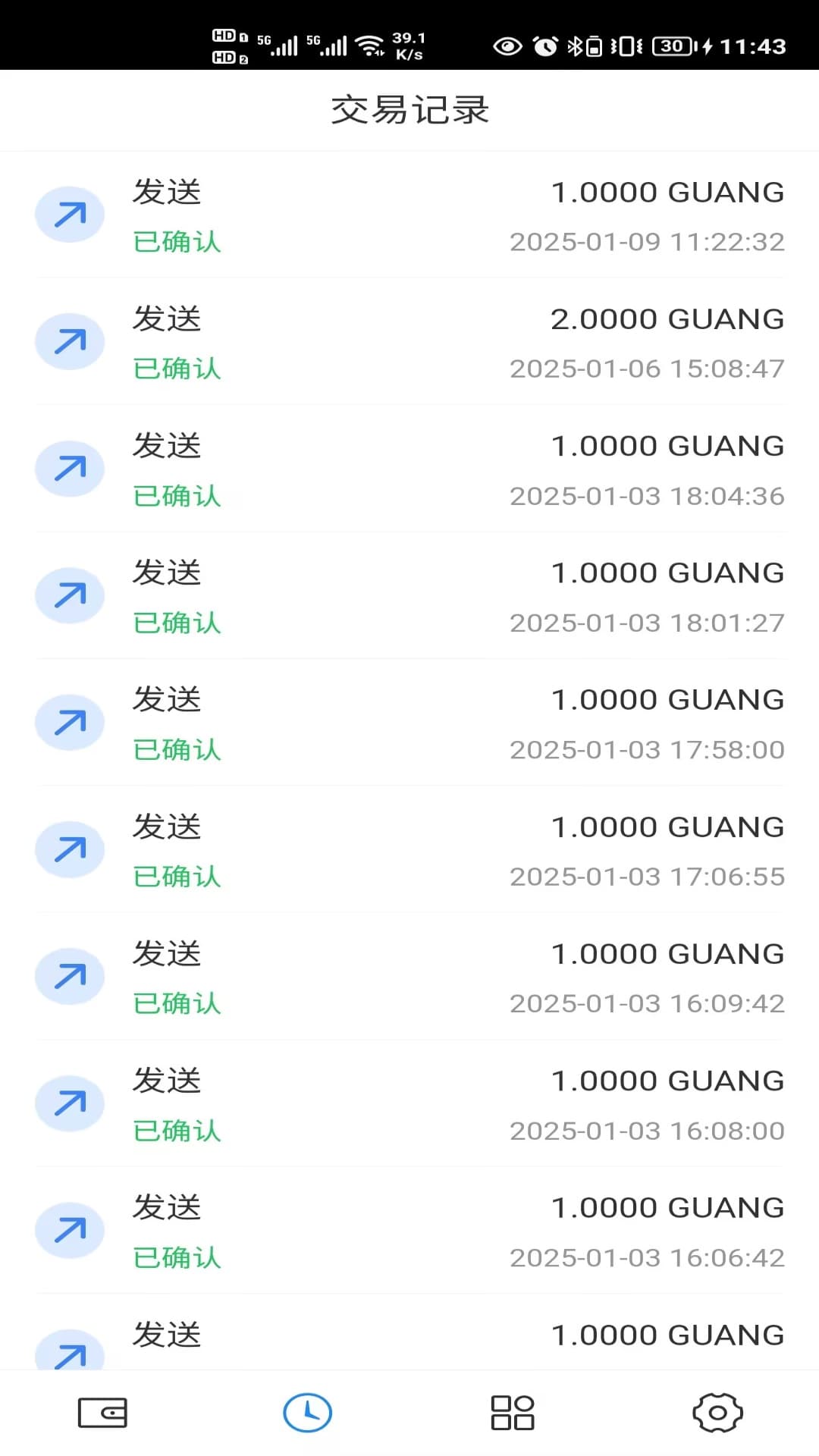Expand the transaction entry dated 2025-01-03 16:06:42
The image size is (819, 1456).
coord(409,1230)
